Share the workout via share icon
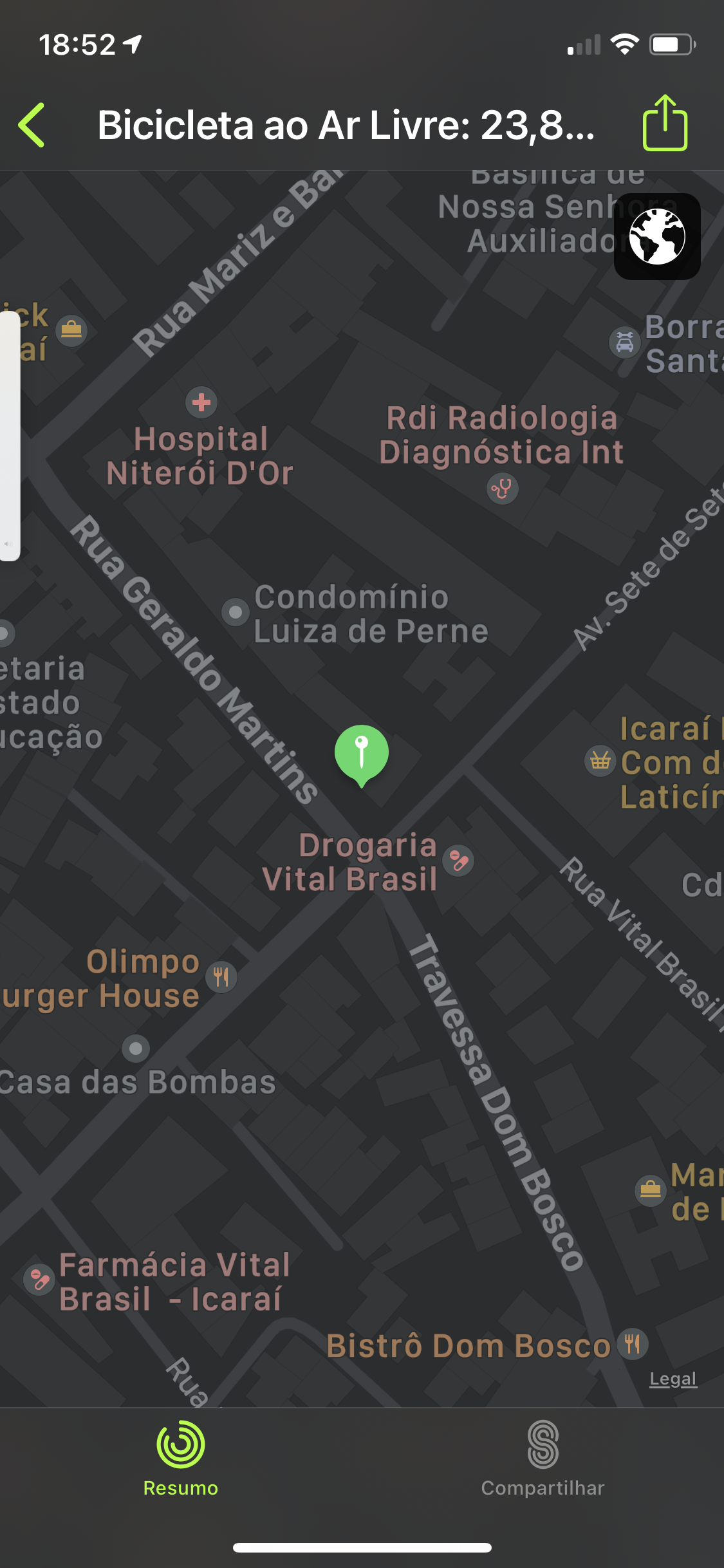The image size is (724, 1568). (x=665, y=124)
